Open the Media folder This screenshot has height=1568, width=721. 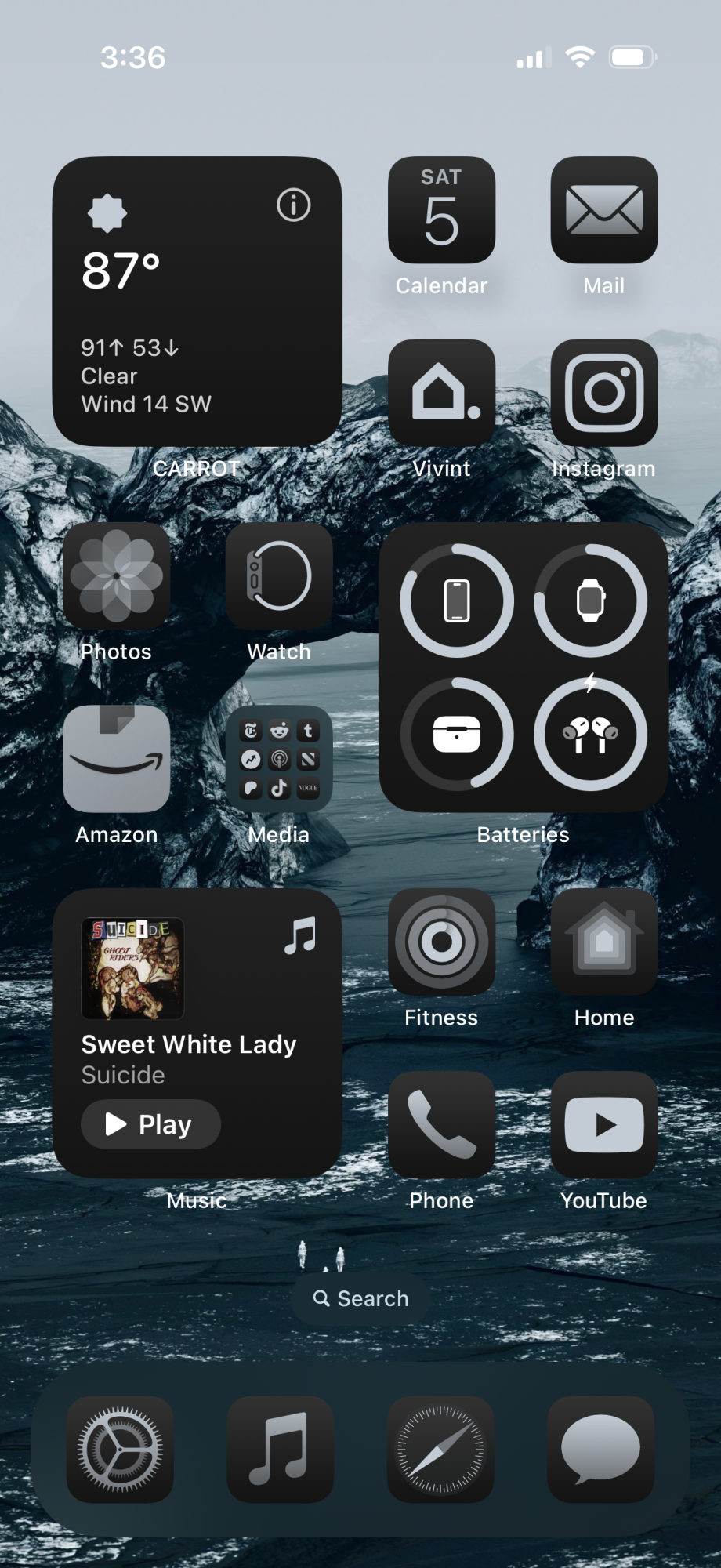[278, 759]
